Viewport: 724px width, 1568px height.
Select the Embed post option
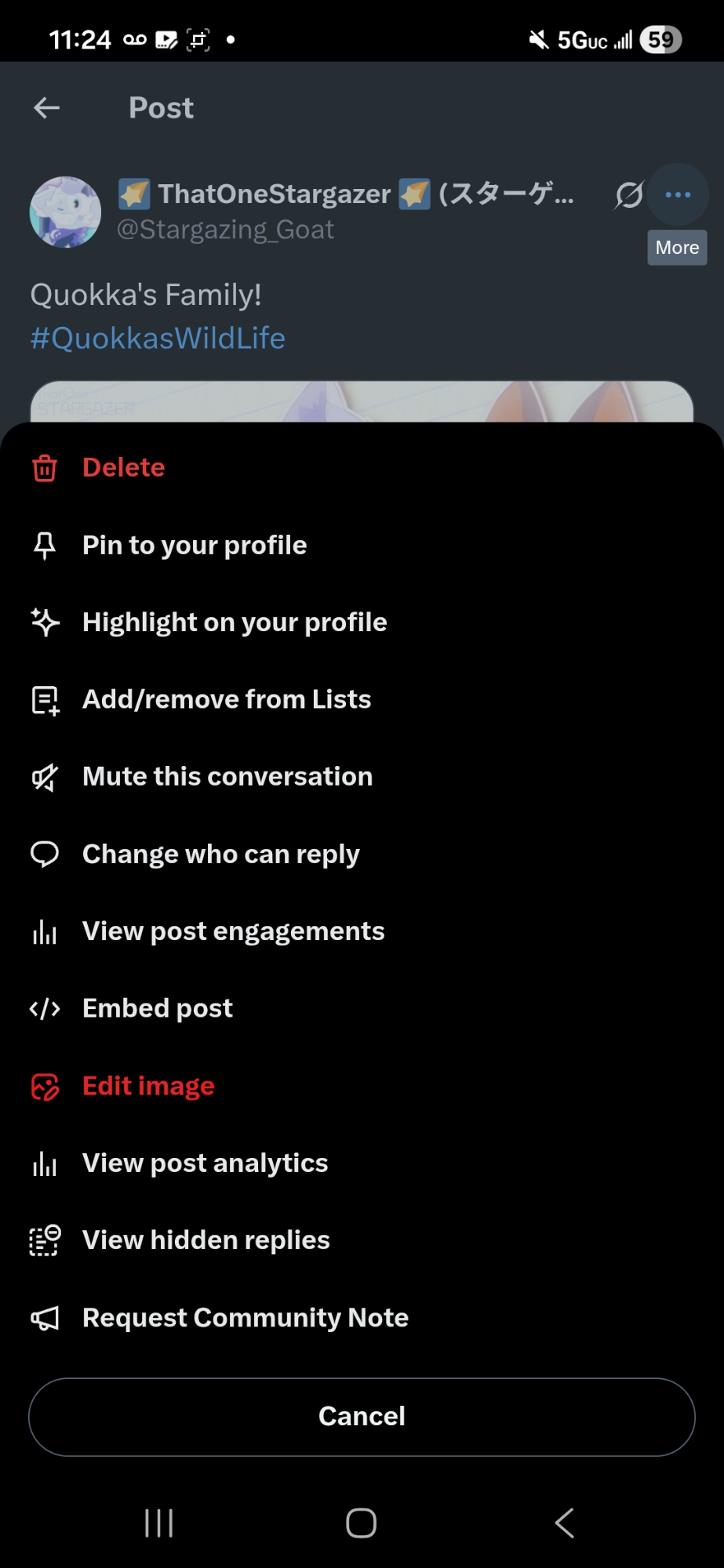157,1008
